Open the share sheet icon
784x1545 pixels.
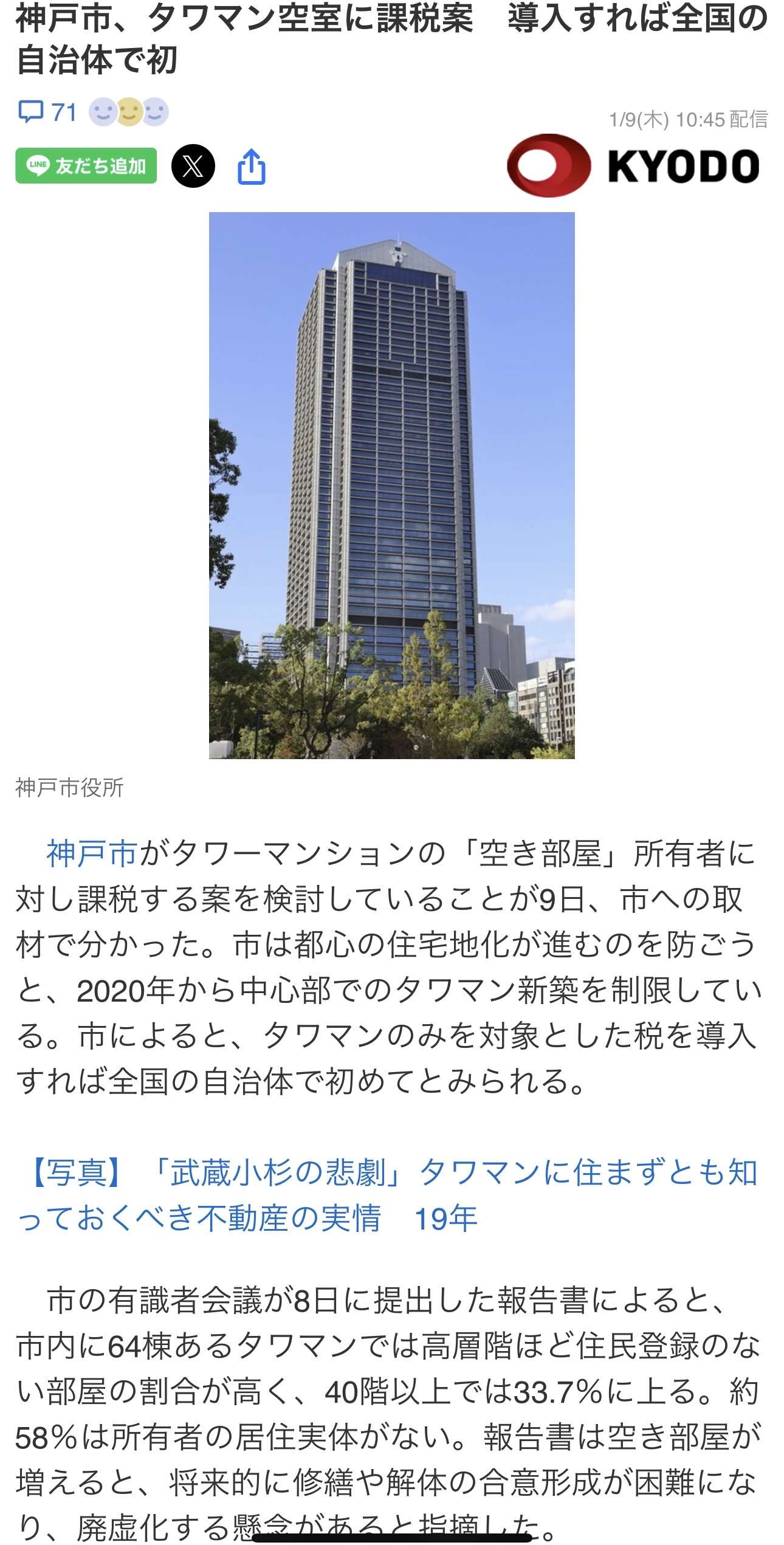[x=251, y=166]
